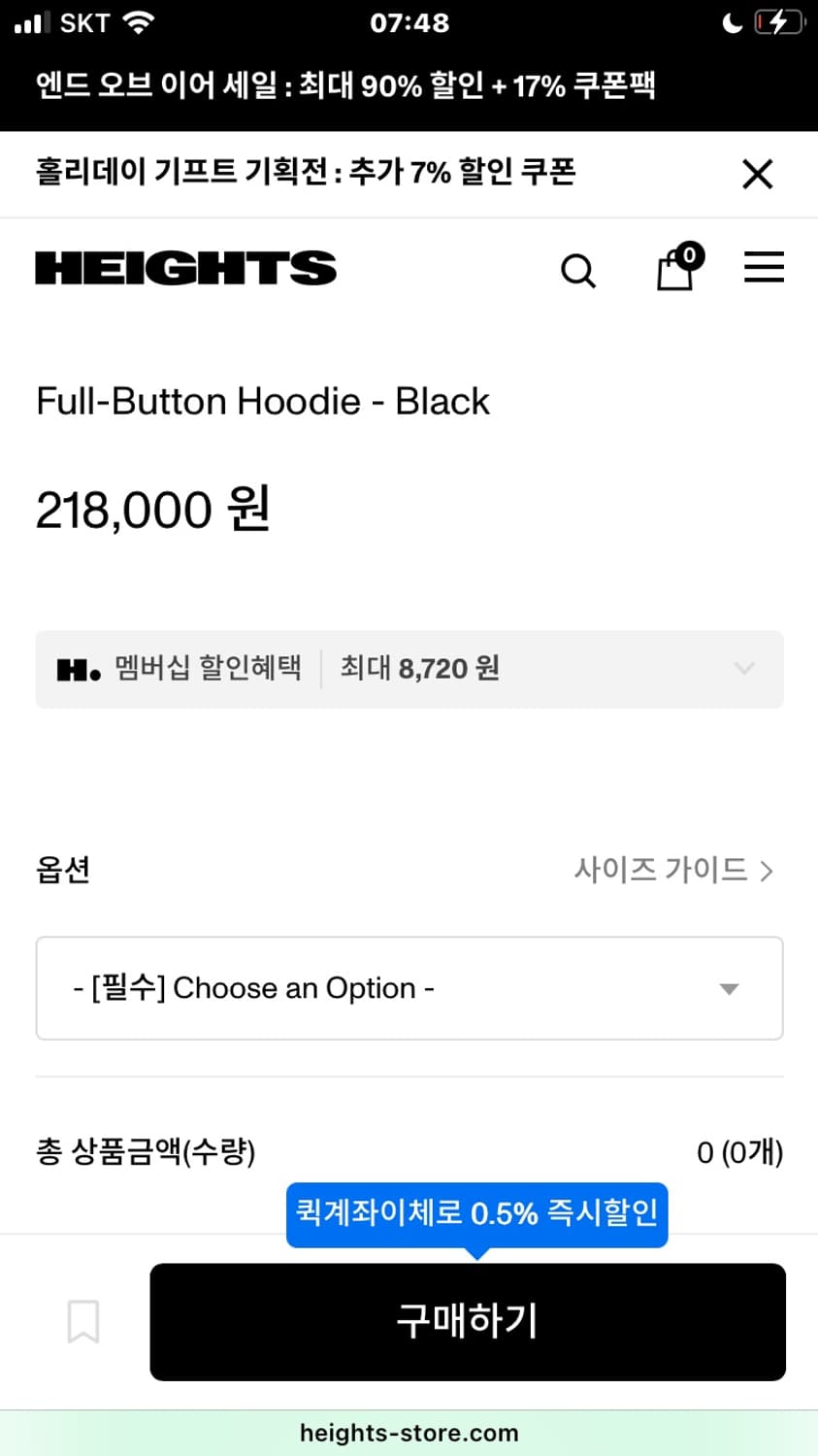The width and height of the screenshot is (818, 1456).
Task: Open the [필수] Choose an Option dropdown
Action: [409, 988]
